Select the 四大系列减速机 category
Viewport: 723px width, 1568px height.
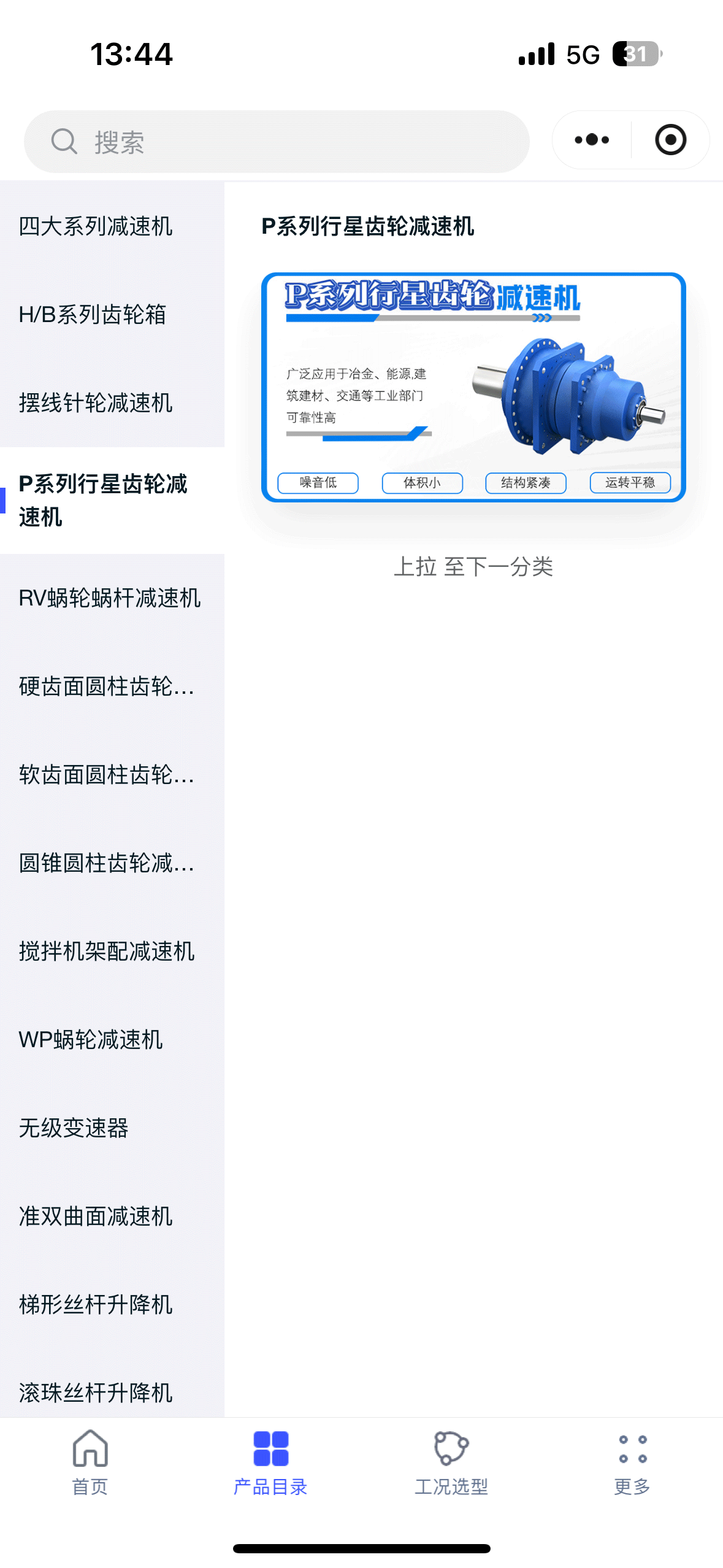pos(96,226)
